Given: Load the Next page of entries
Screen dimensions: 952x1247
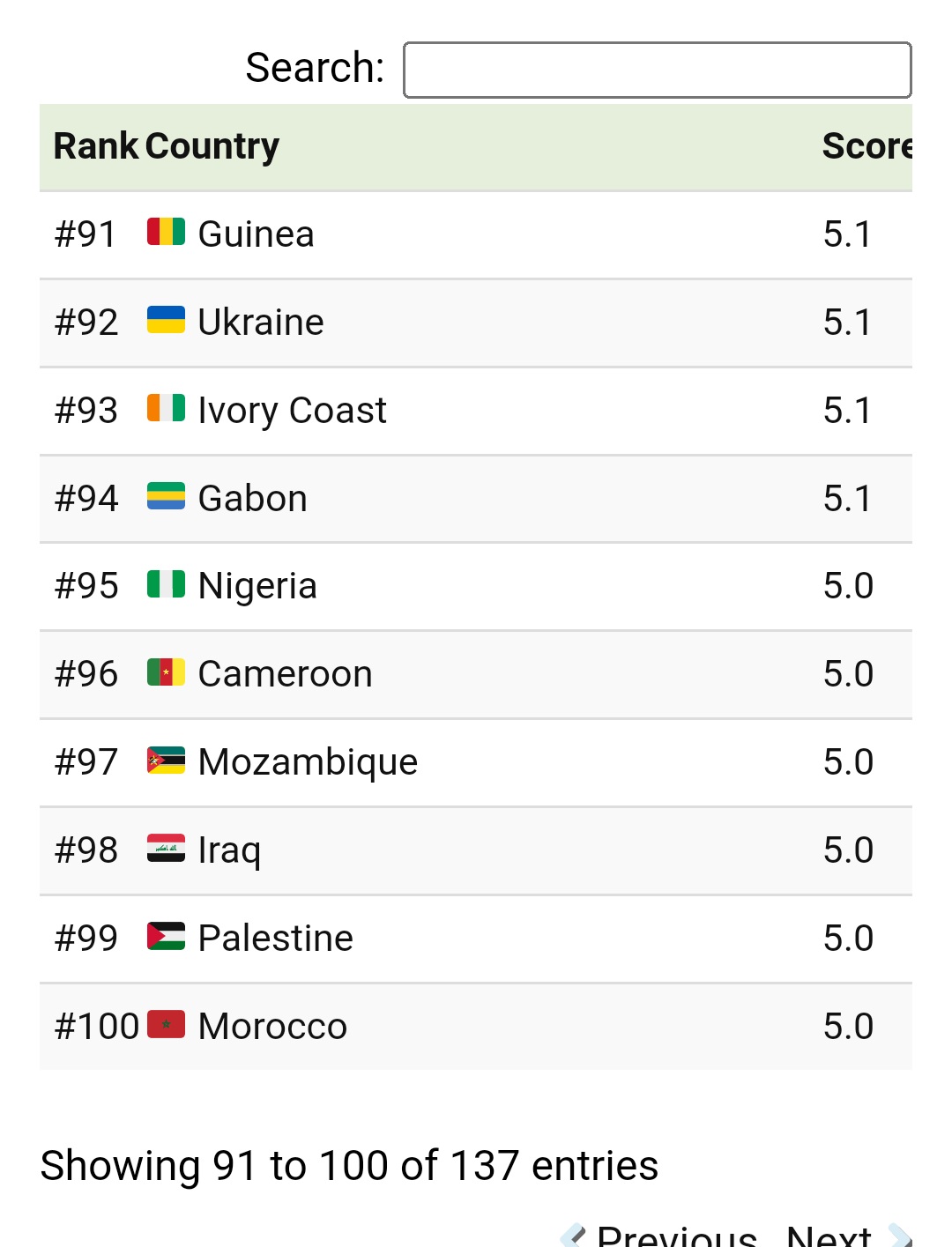Looking at the screenshot, I should click(829, 1236).
